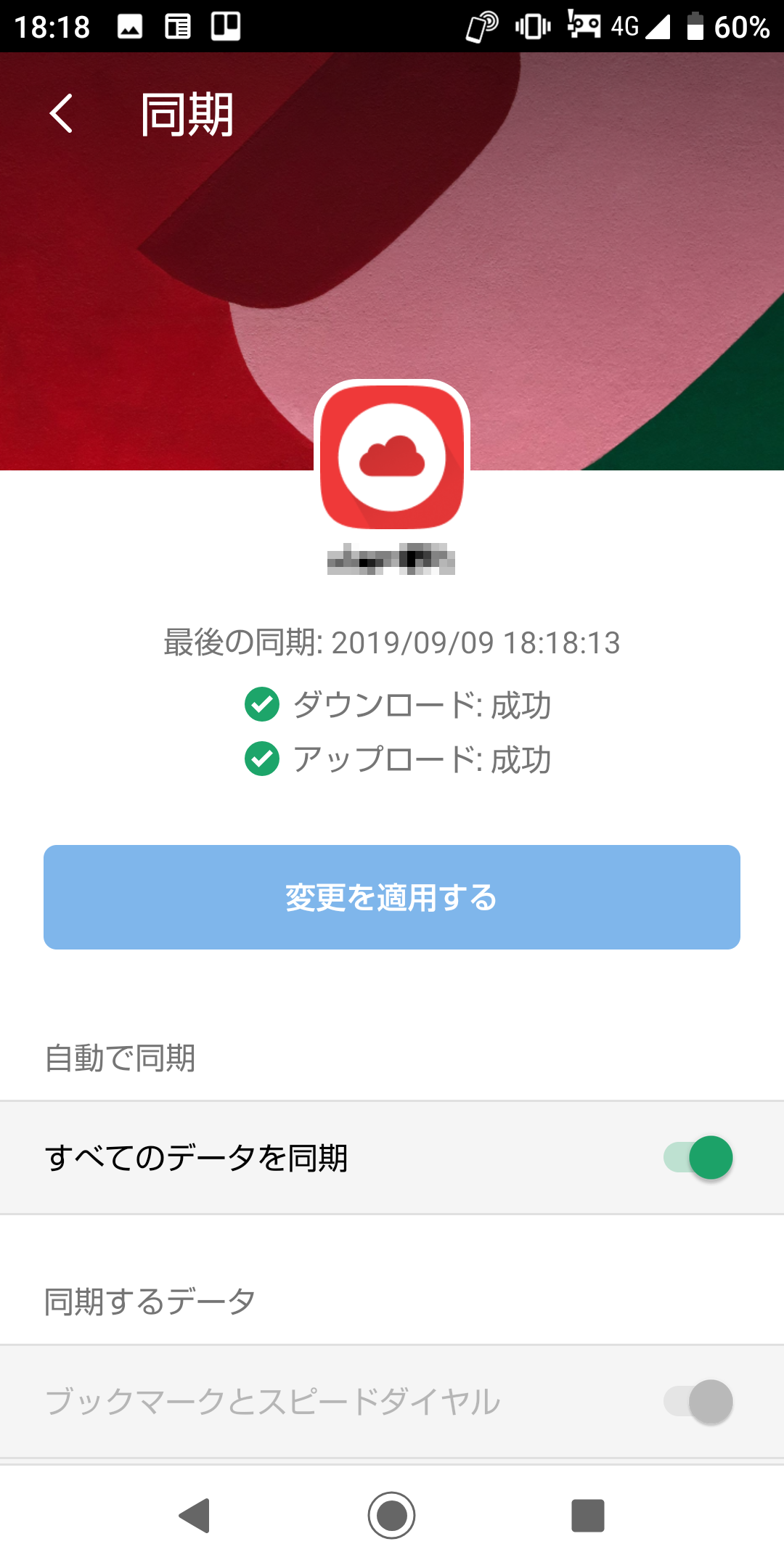The image size is (784, 1568).
Task: Click the green アップロード success checkmark
Action: [263, 761]
